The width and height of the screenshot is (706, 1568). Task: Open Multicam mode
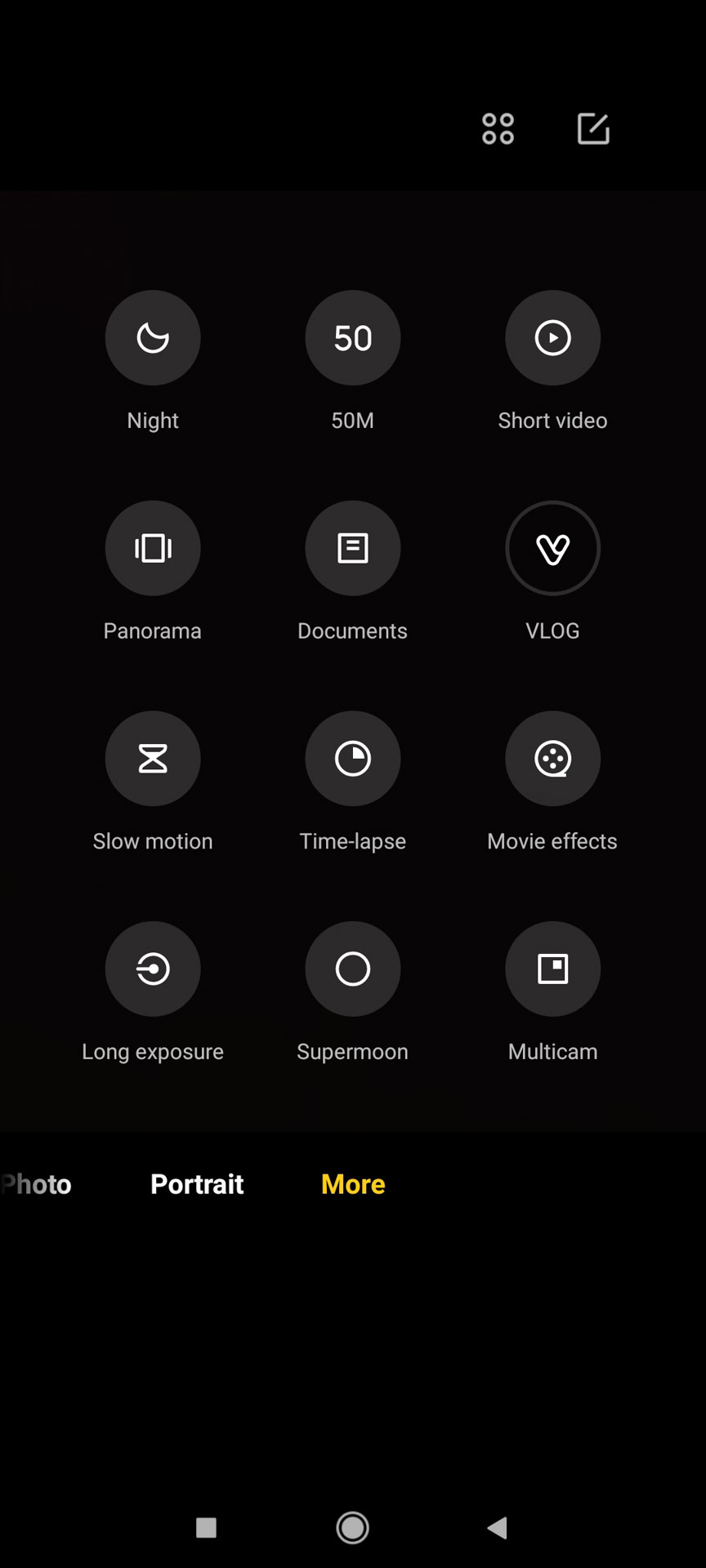coord(553,969)
